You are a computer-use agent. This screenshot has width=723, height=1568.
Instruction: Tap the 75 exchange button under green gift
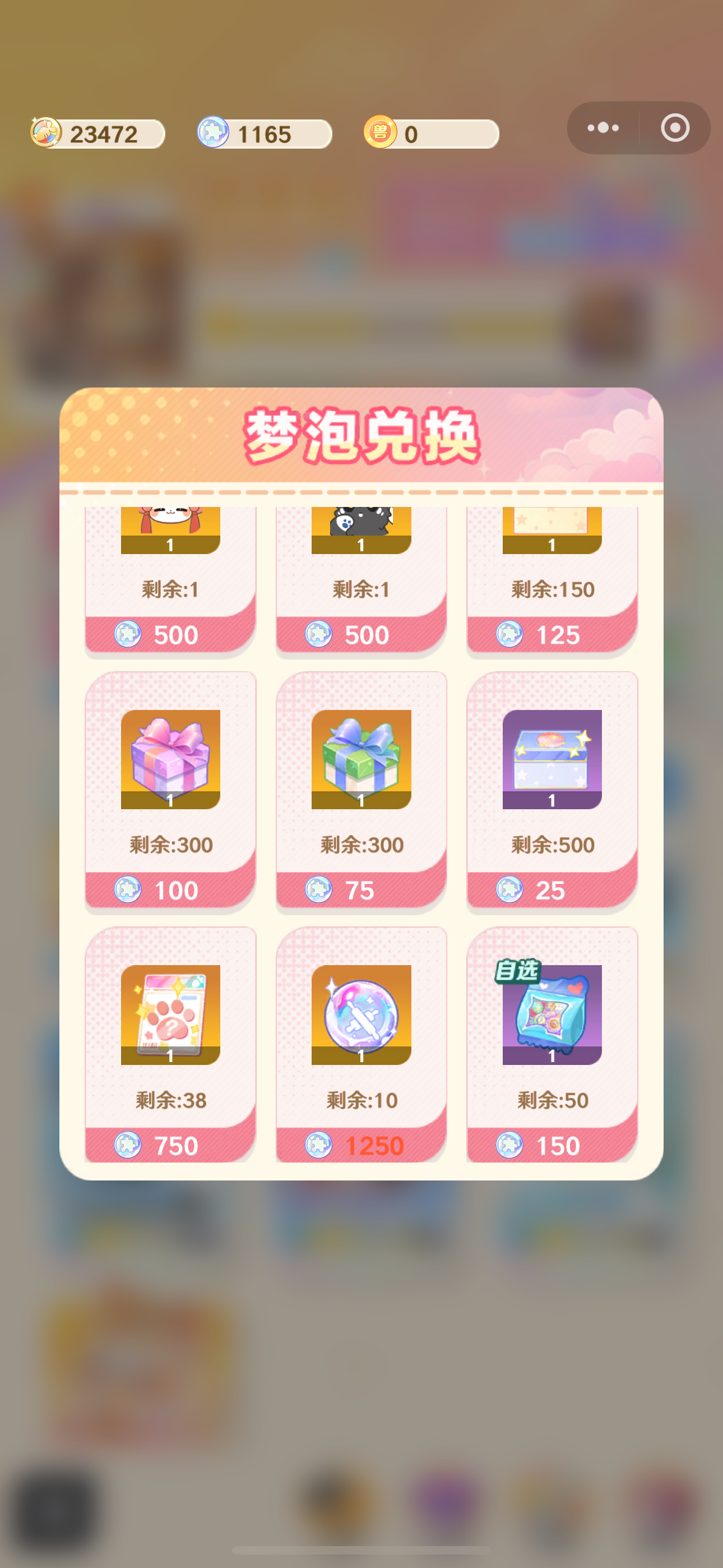361,889
